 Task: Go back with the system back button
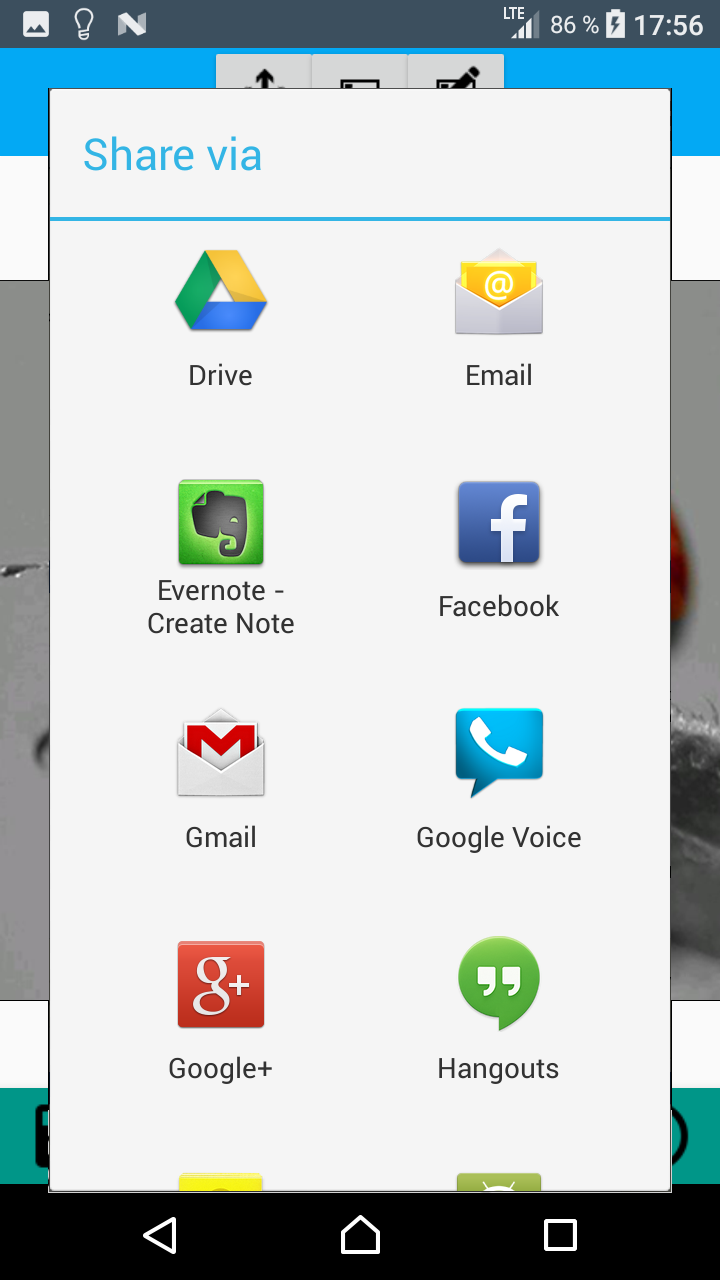[x=160, y=1235]
